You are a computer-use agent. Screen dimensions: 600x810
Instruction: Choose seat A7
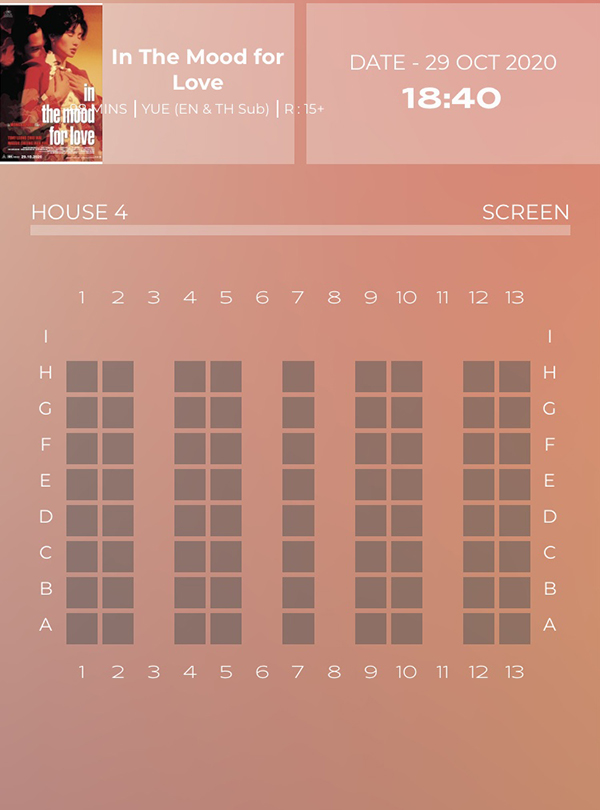[x=298, y=629]
